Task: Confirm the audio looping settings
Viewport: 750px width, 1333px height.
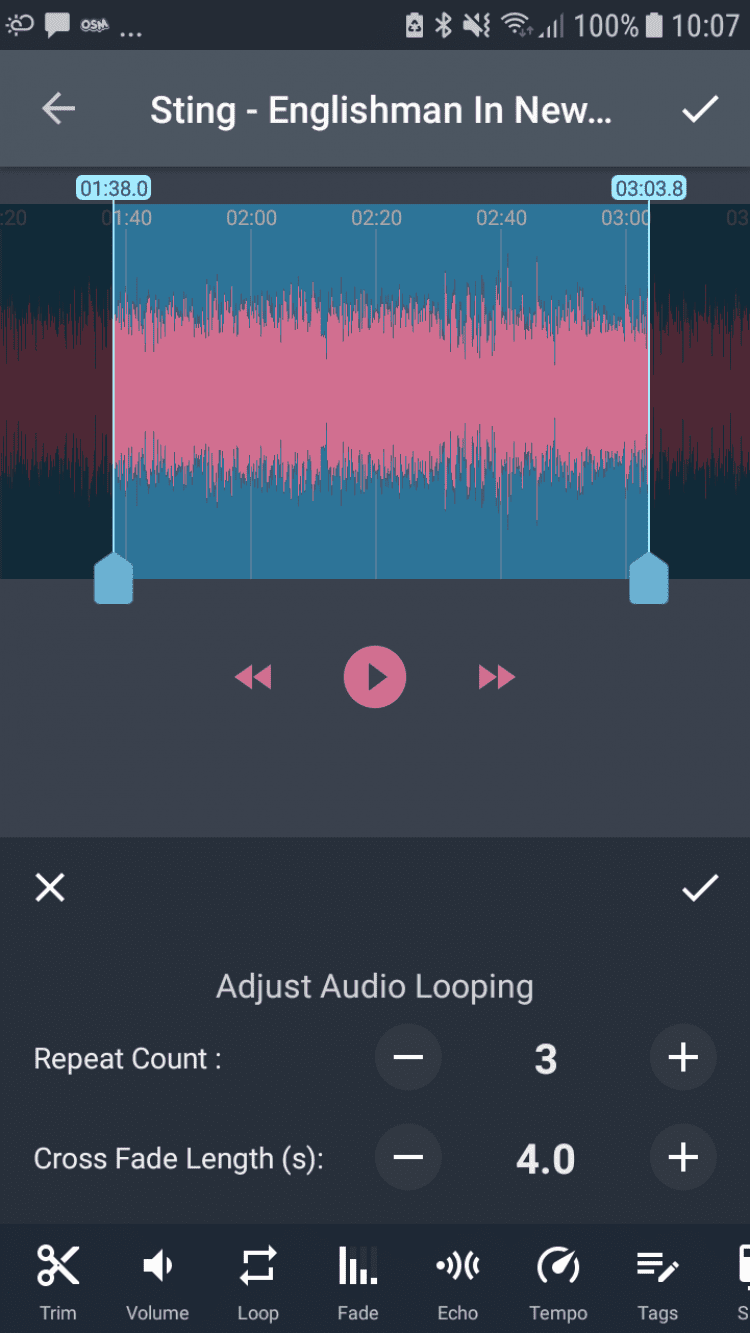Action: pos(700,887)
